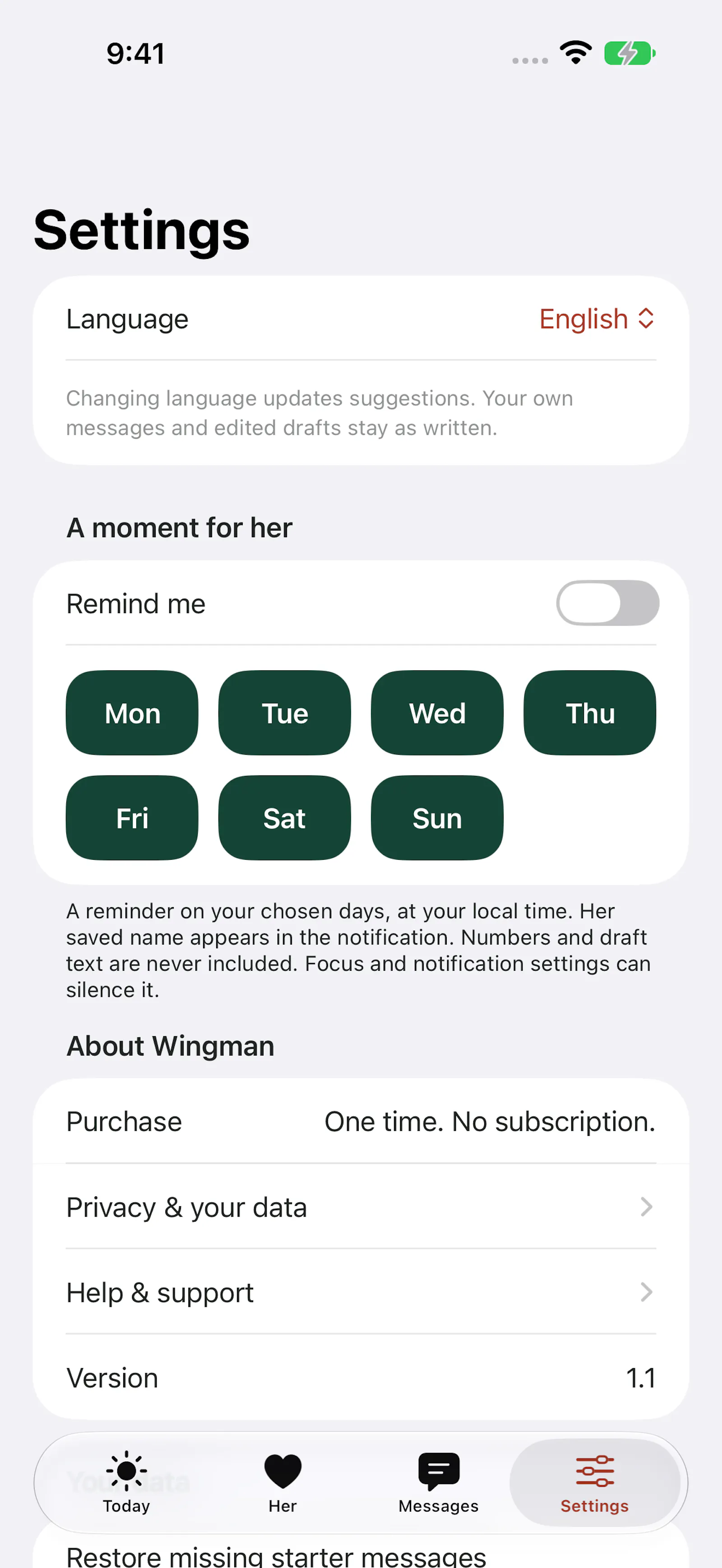Toggle the Sat reminder day
722x1568 pixels.
pyautogui.click(x=284, y=817)
